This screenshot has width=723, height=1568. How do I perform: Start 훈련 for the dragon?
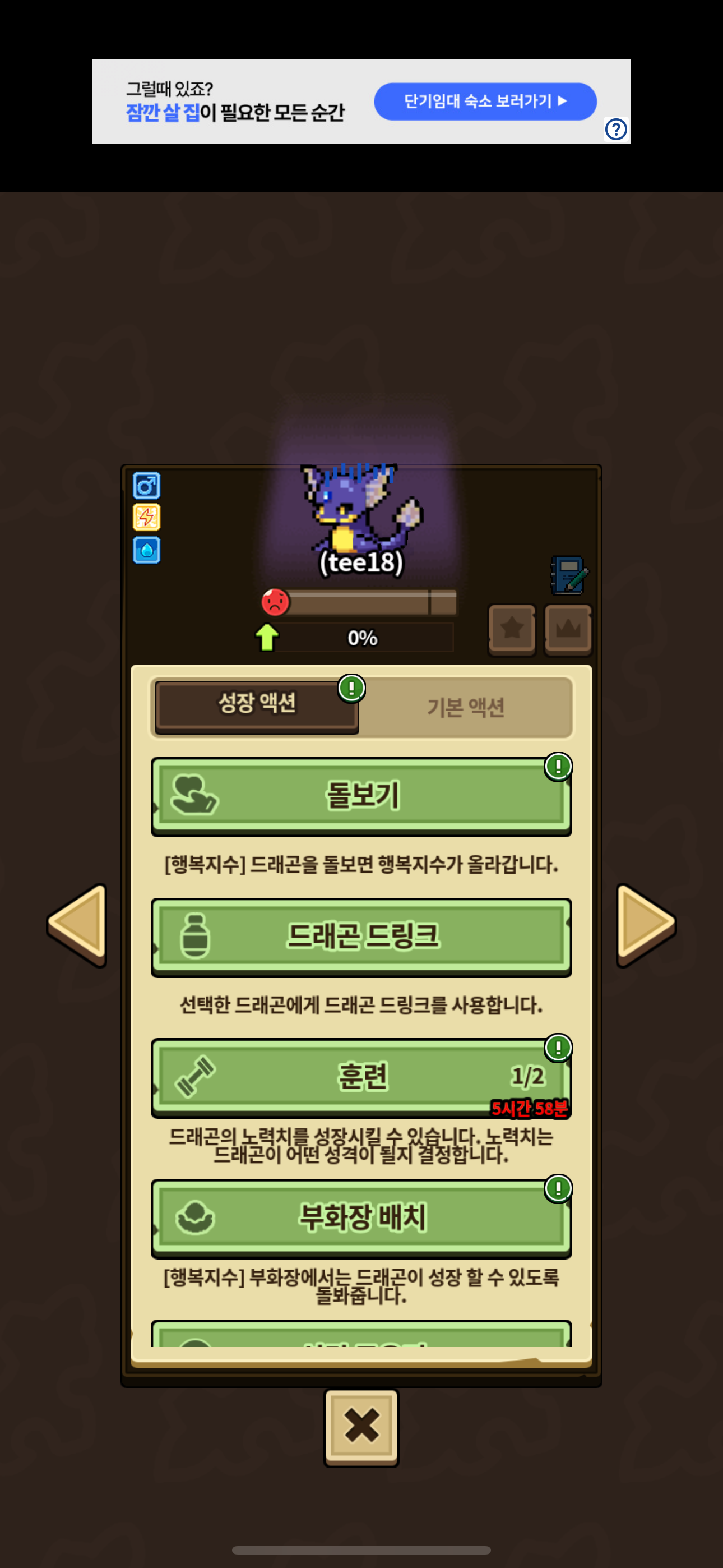pyautogui.click(x=361, y=1077)
